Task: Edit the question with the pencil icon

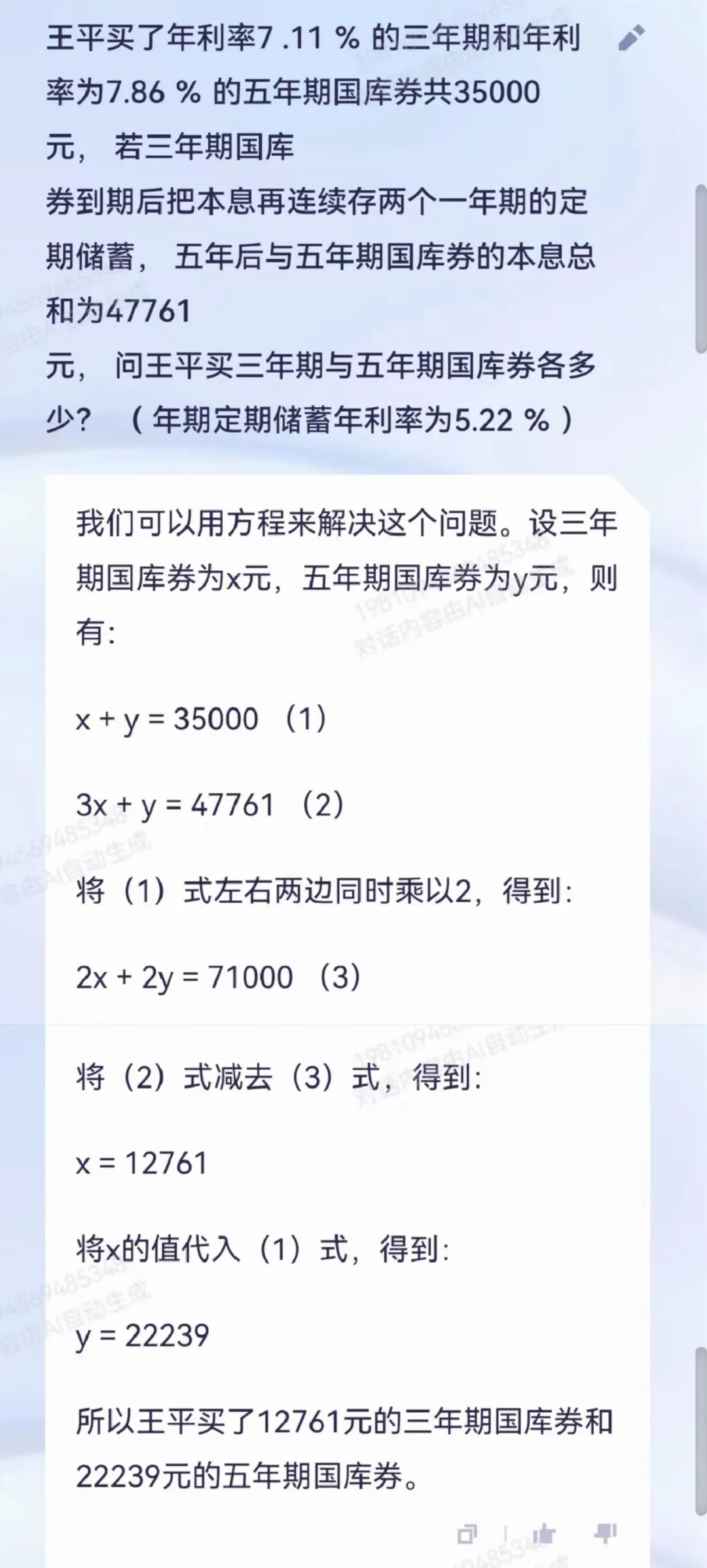Action: pos(631,38)
